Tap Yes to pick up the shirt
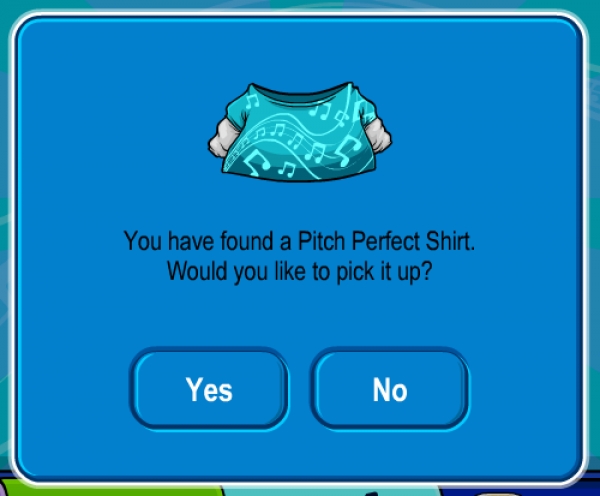 click(x=210, y=389)
